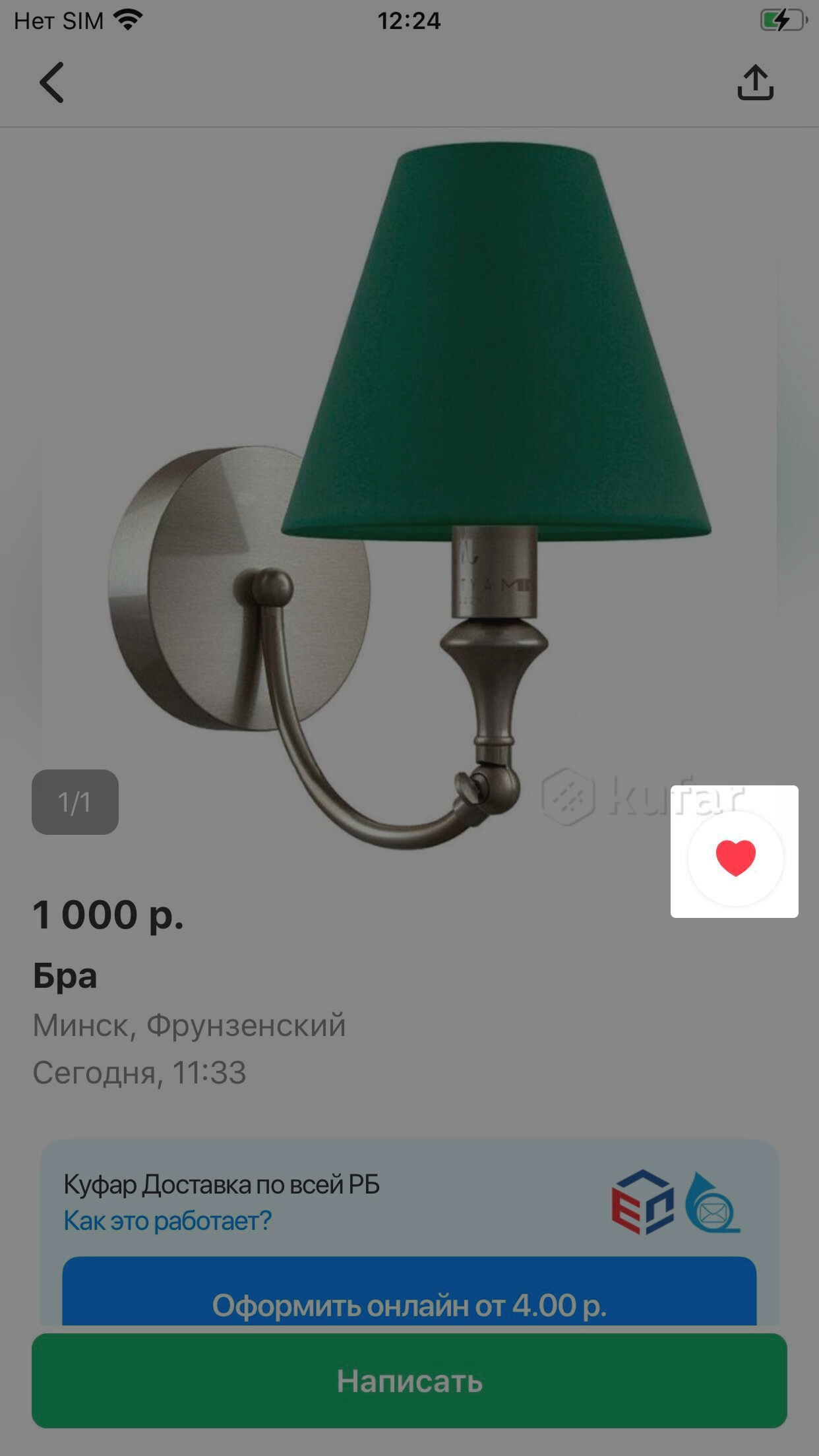Share this Бра listing
819x1456 pixels.
pyautogui.click(x=755, y=82)
